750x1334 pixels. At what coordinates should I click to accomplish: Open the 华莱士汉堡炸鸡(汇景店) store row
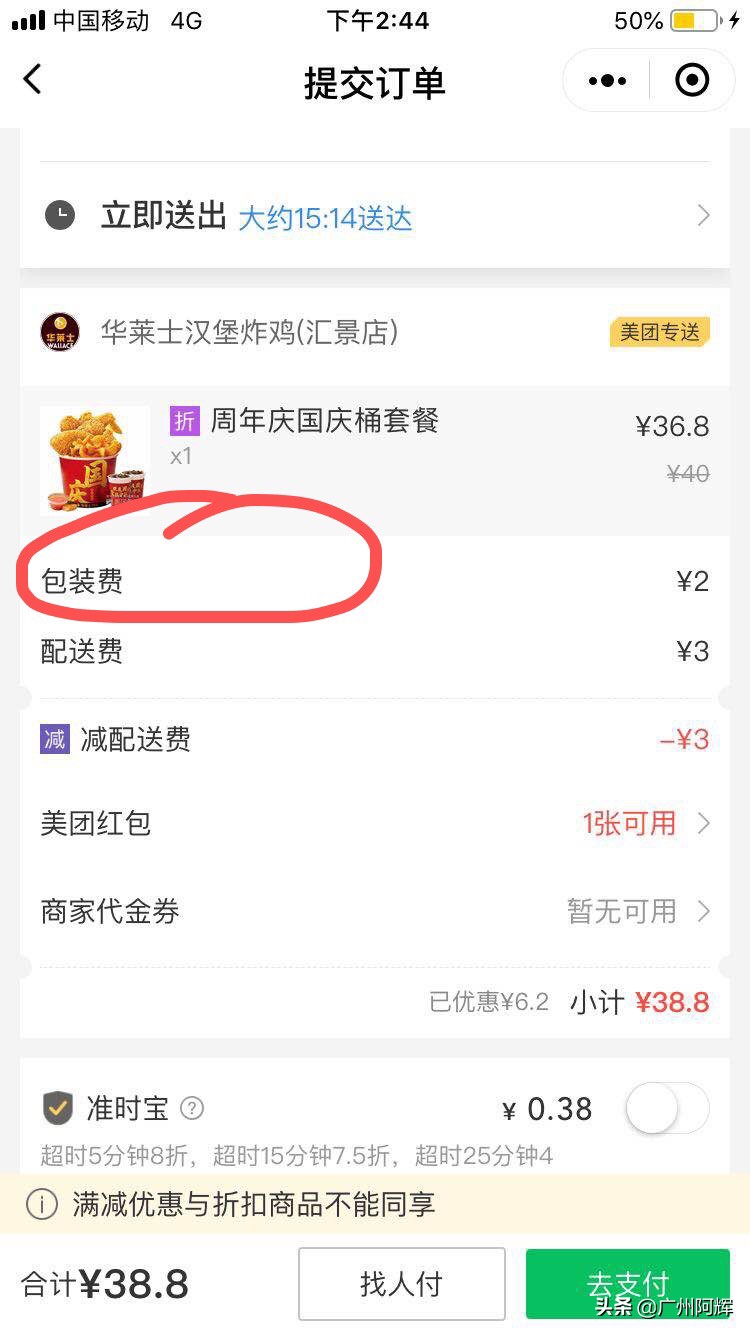pos(375,332)
